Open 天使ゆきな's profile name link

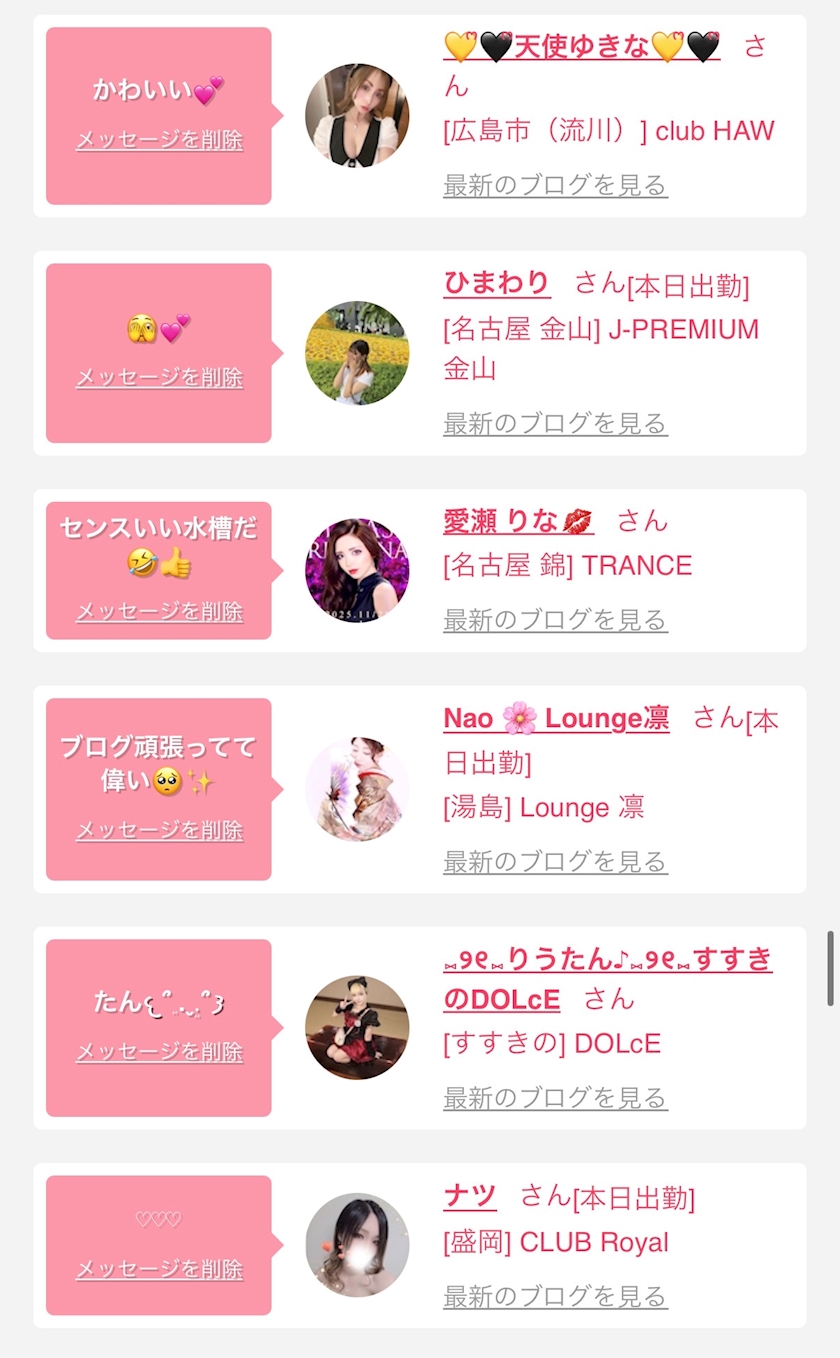click(581, 46)
